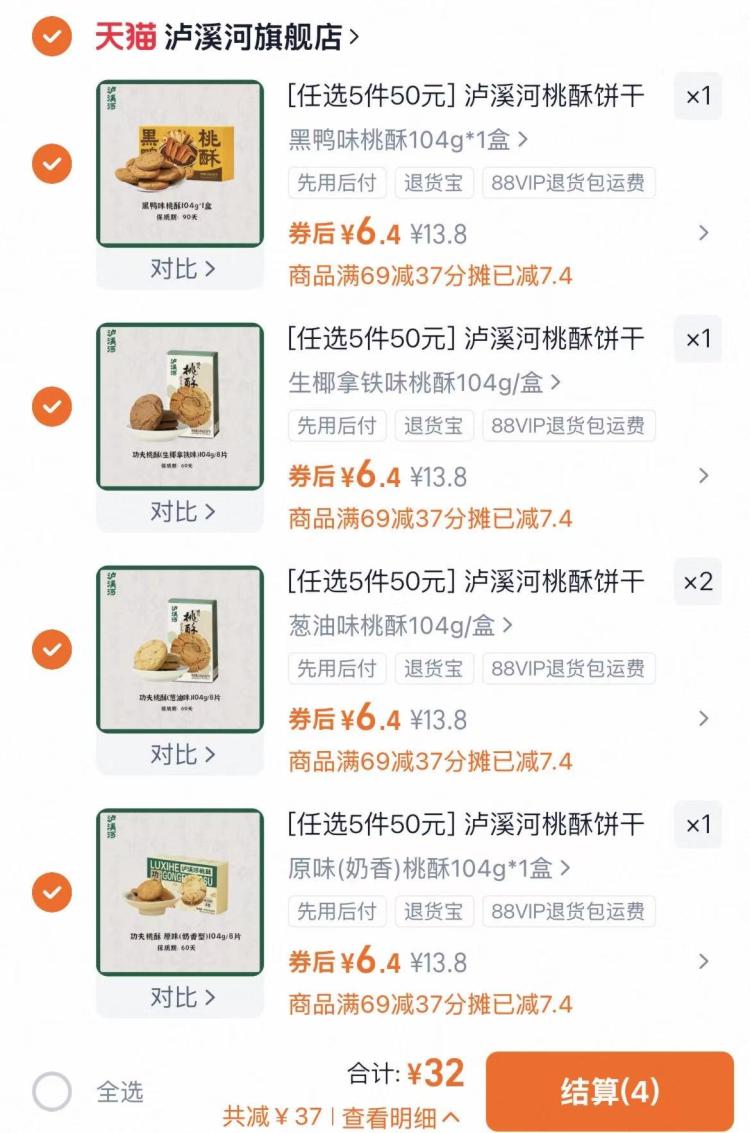Deselect the 黑鸭味桃酥 item checkbox
The image size is (750, 1133).
click(51, 163)
